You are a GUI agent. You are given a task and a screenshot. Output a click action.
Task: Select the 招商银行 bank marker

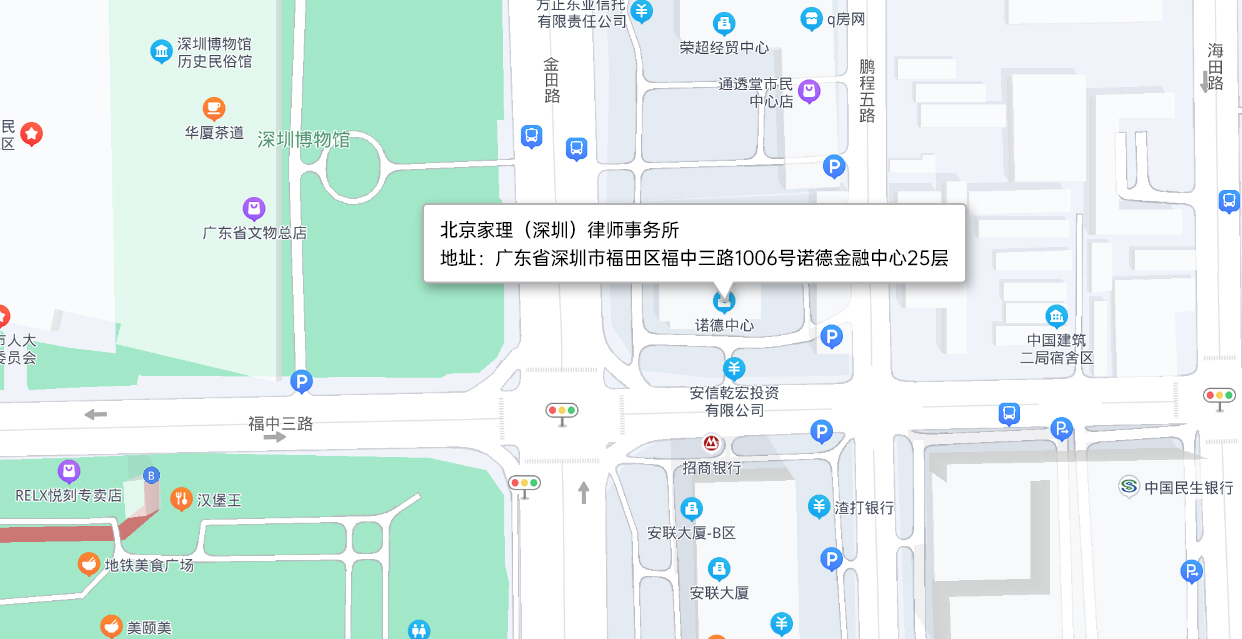click(711, 444)
